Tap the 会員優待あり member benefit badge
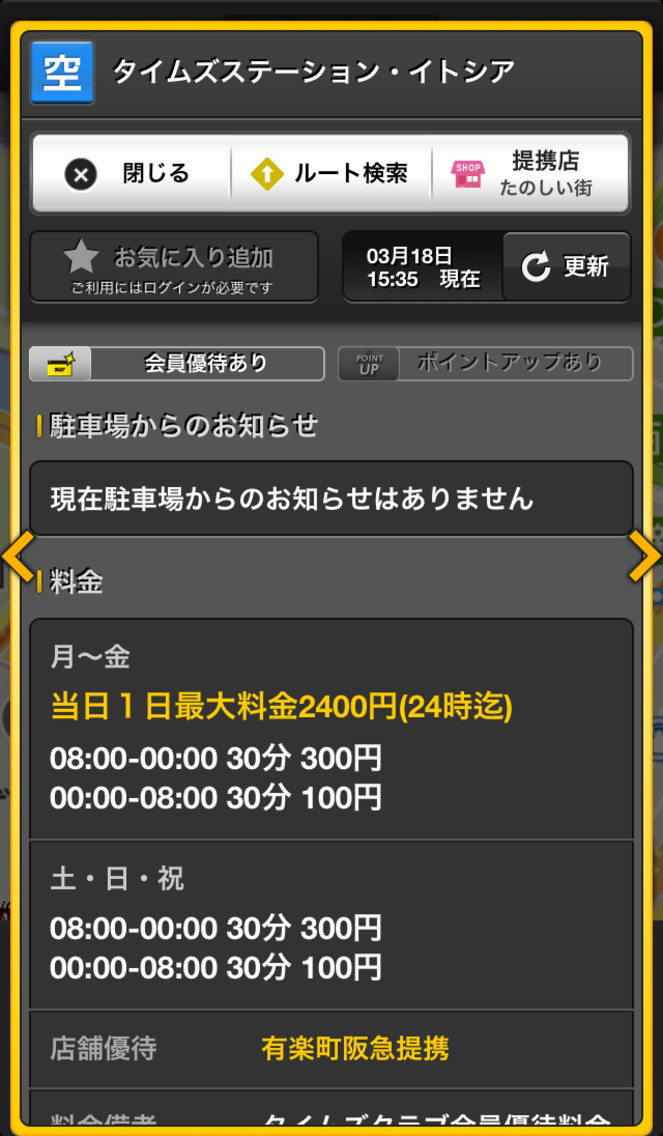 click(x=177, y=364)
